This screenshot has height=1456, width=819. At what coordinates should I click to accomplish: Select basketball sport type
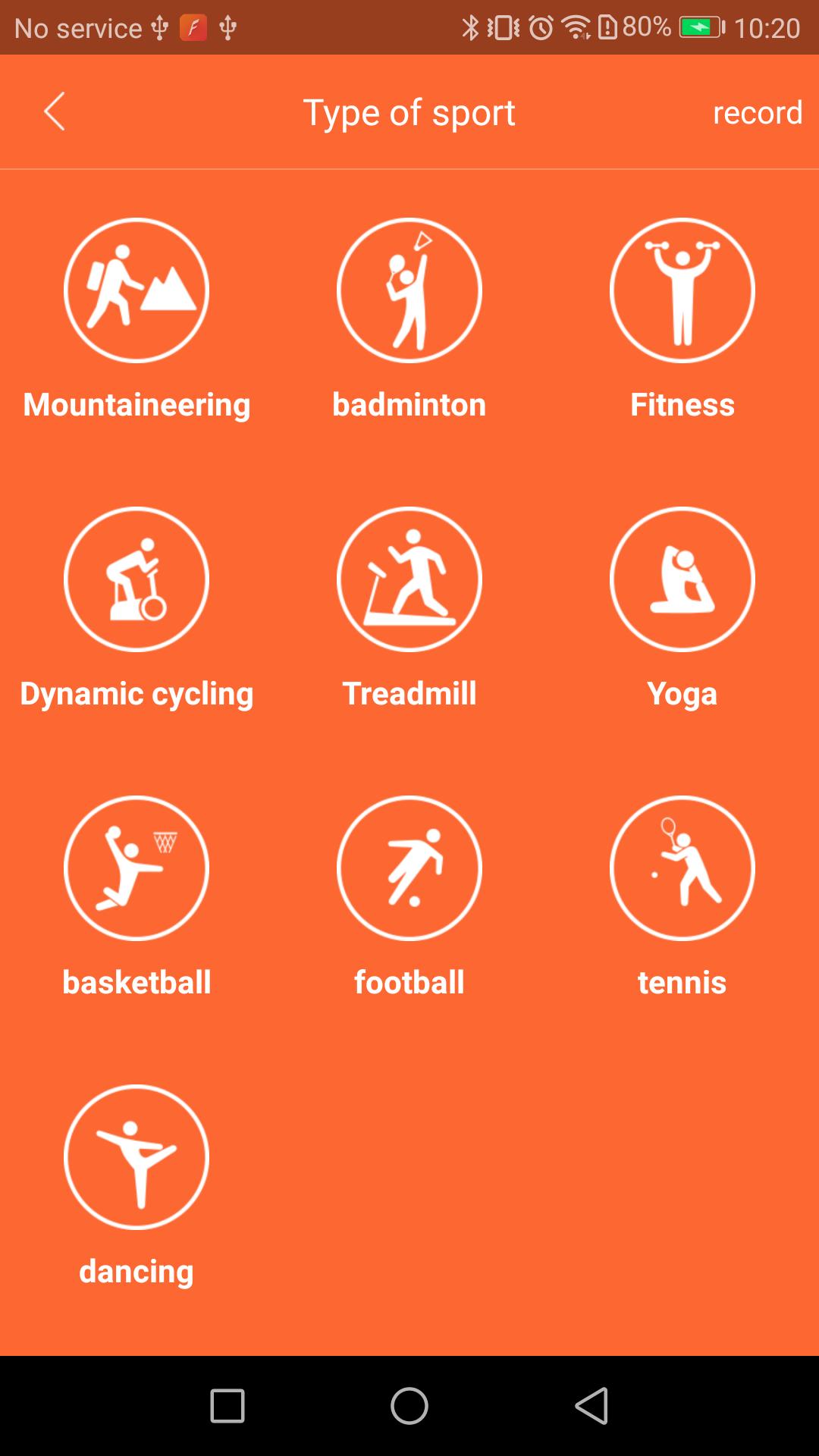click(x=136, y=868)
